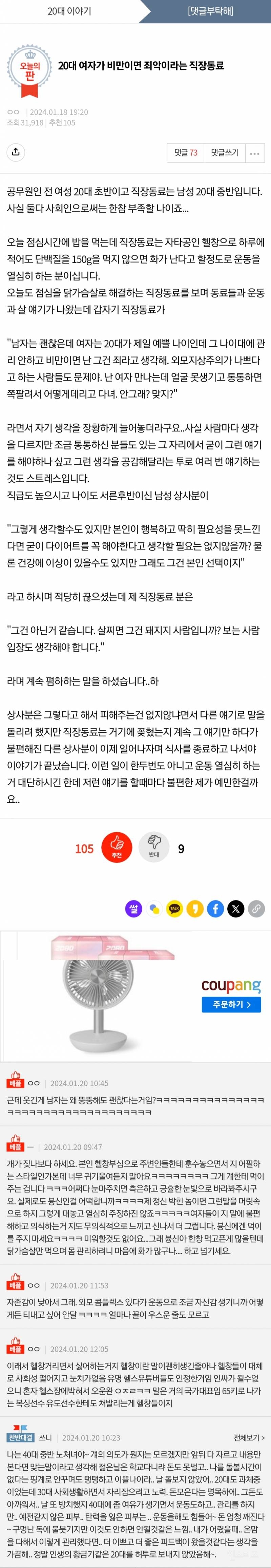
Task: View the 댓글 73 comments
Action: coord(185,153)
